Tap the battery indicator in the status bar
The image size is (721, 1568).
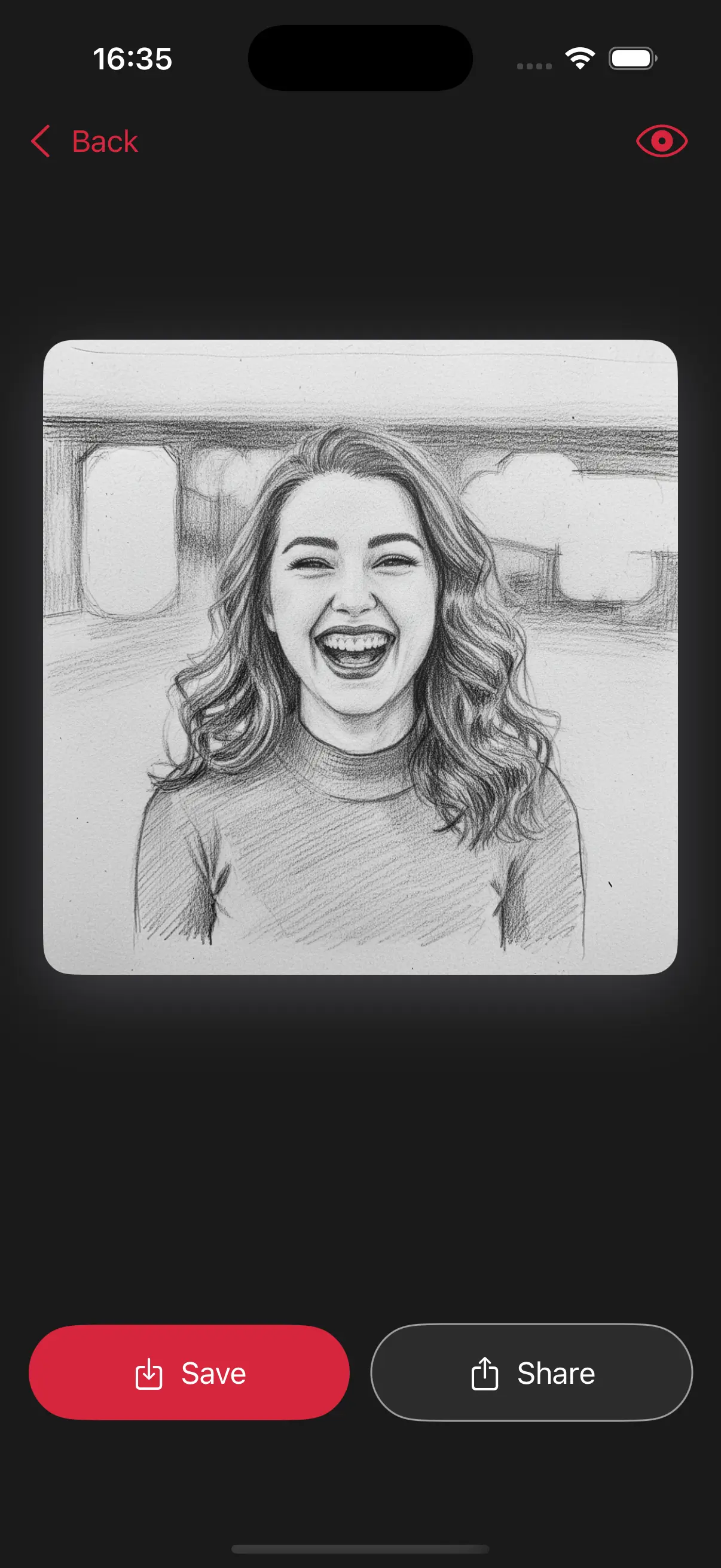coord(633,58)
